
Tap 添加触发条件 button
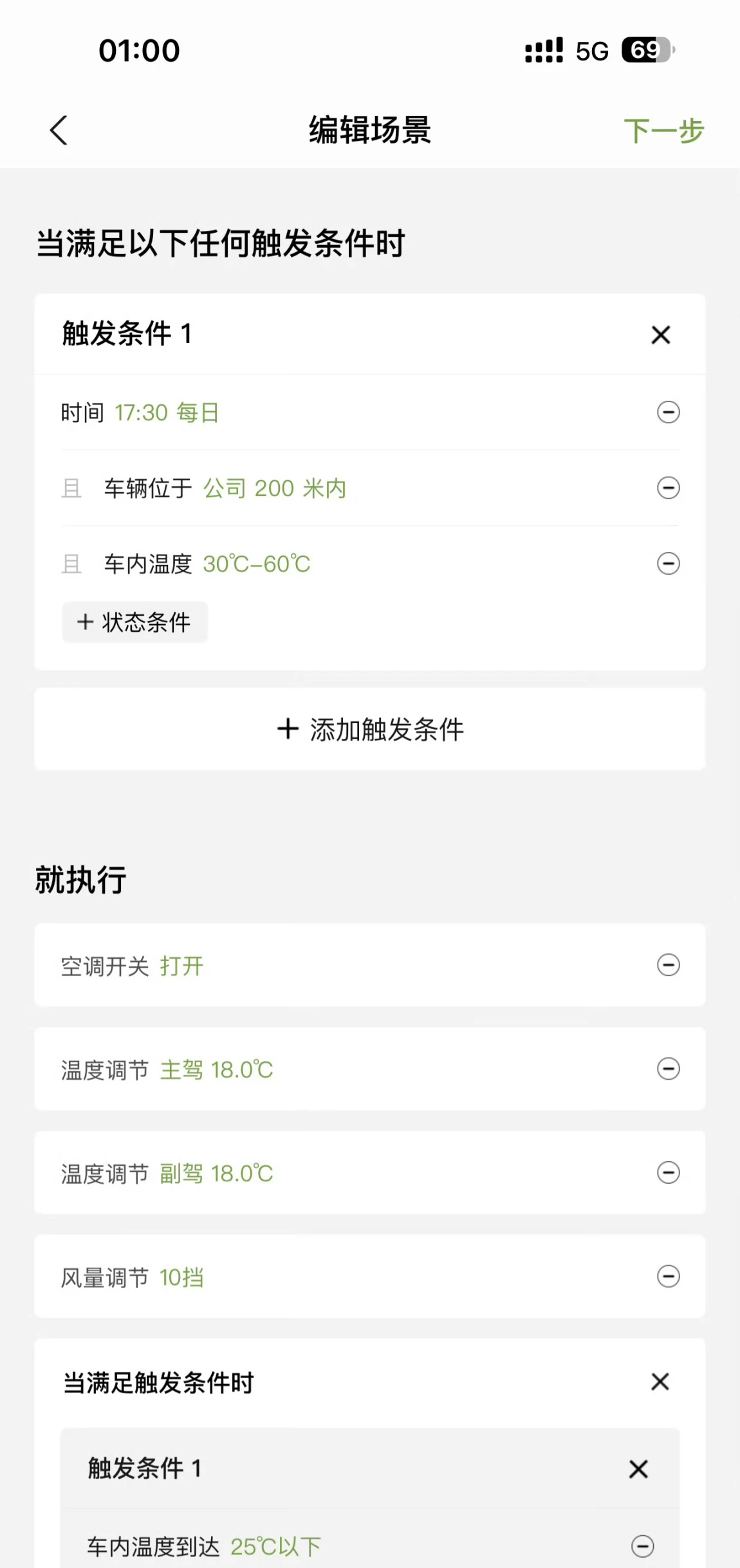click(x=370, y=730)
